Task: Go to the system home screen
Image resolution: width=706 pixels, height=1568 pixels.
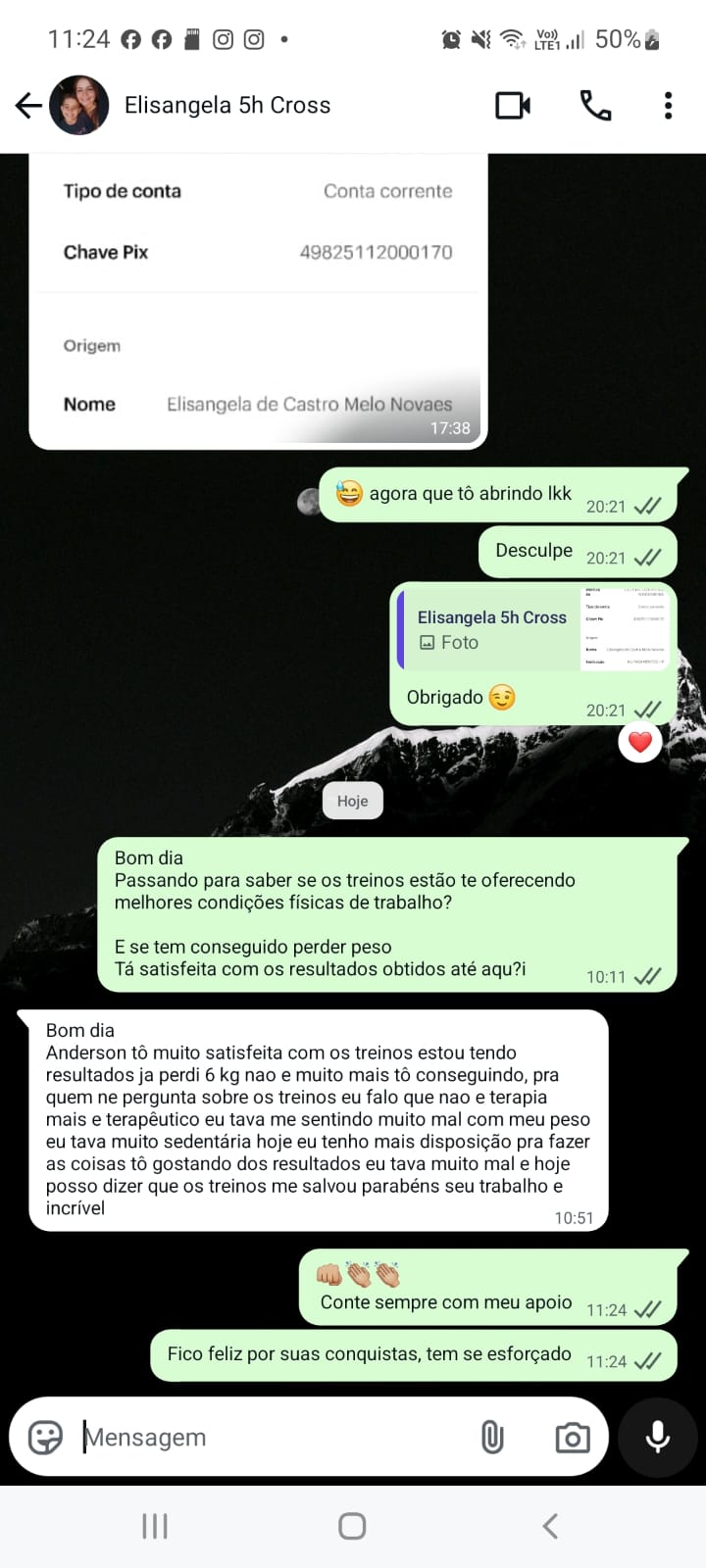Action: (352, 1526)
